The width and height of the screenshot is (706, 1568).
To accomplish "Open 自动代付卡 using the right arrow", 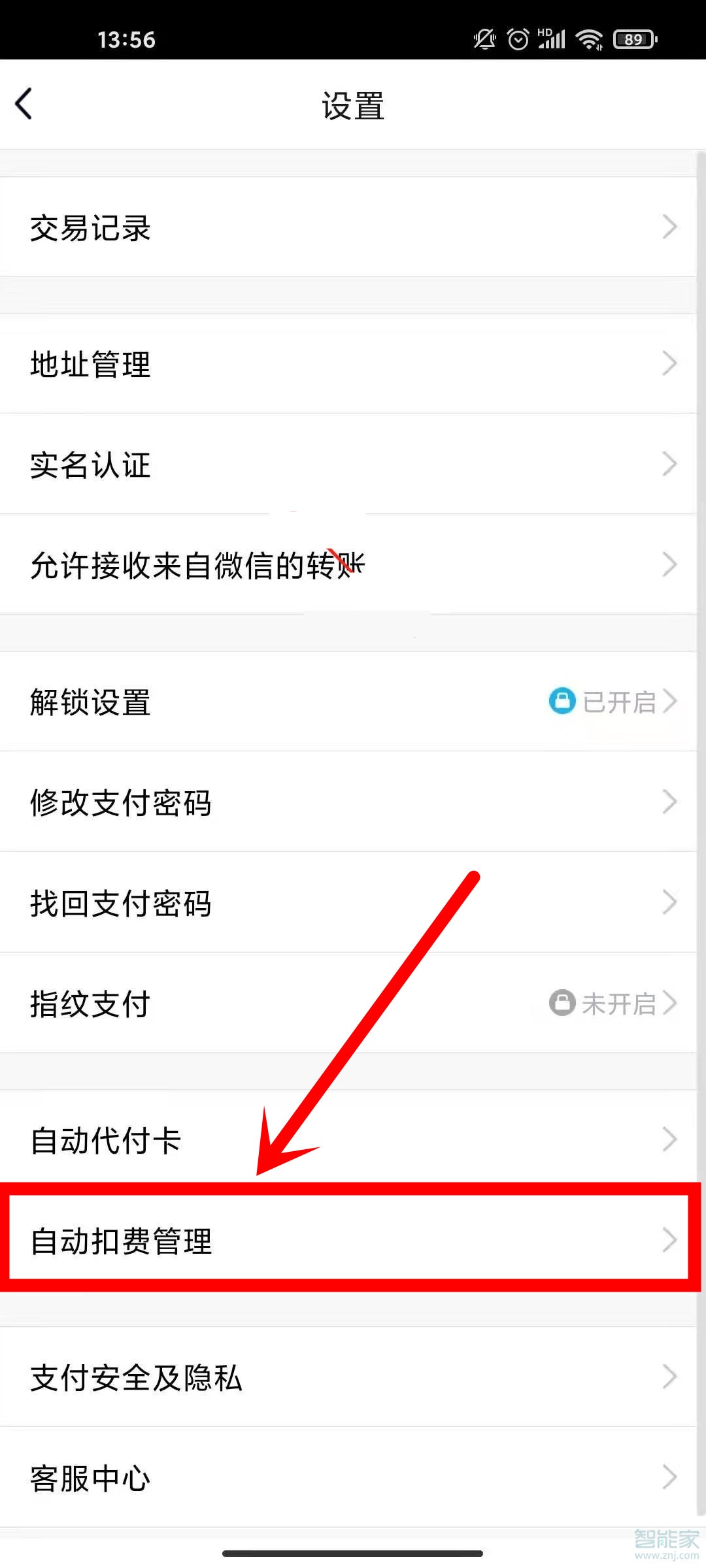I will click(671, 1140).
